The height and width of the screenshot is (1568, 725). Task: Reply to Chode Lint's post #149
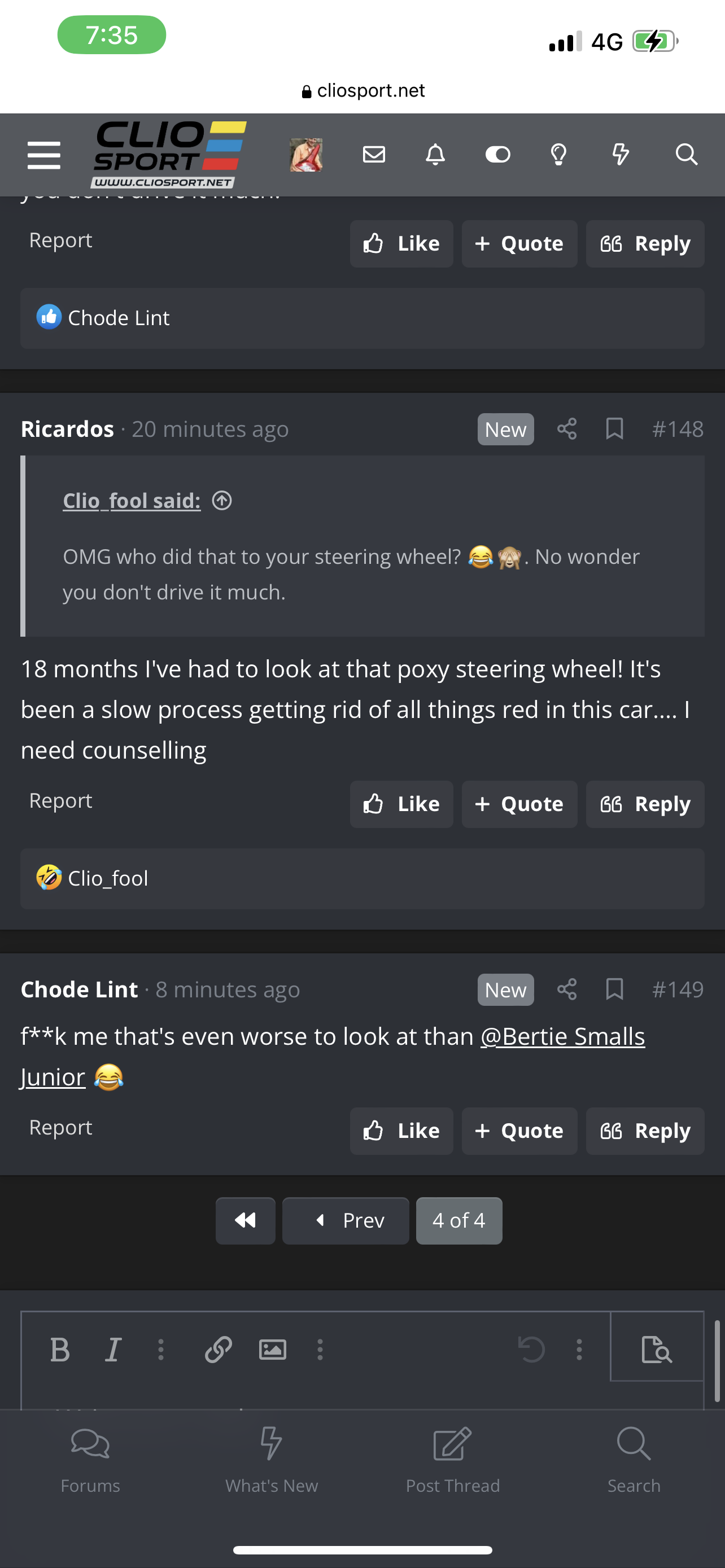pyautogui.click(x=645, y=1131)
